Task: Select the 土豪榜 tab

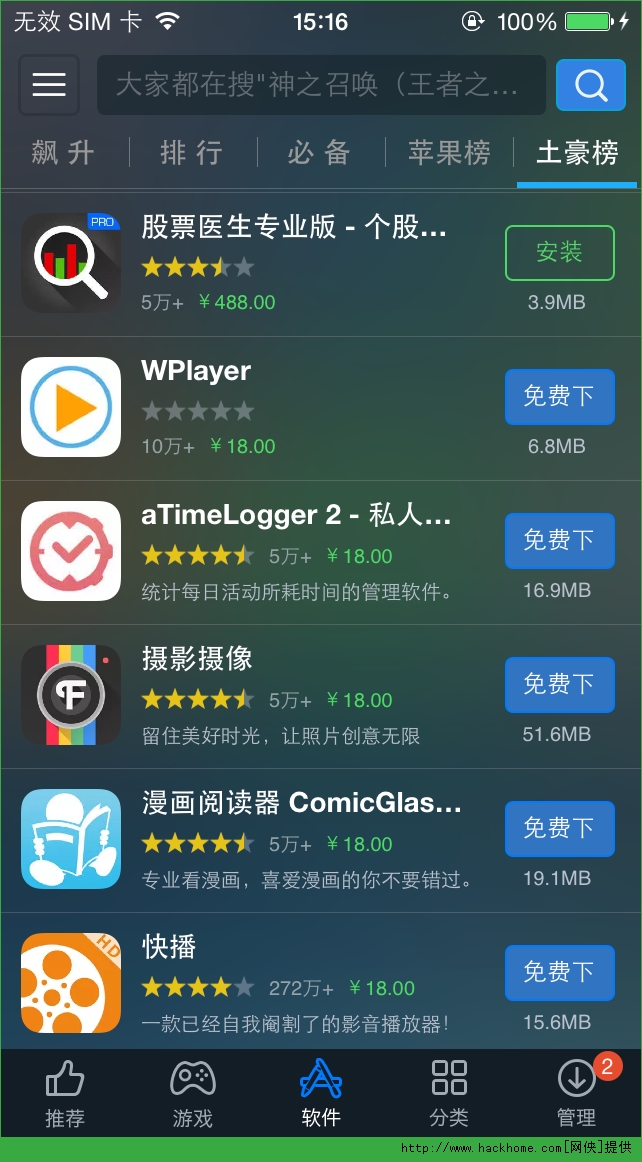Action: pos(577,153)
